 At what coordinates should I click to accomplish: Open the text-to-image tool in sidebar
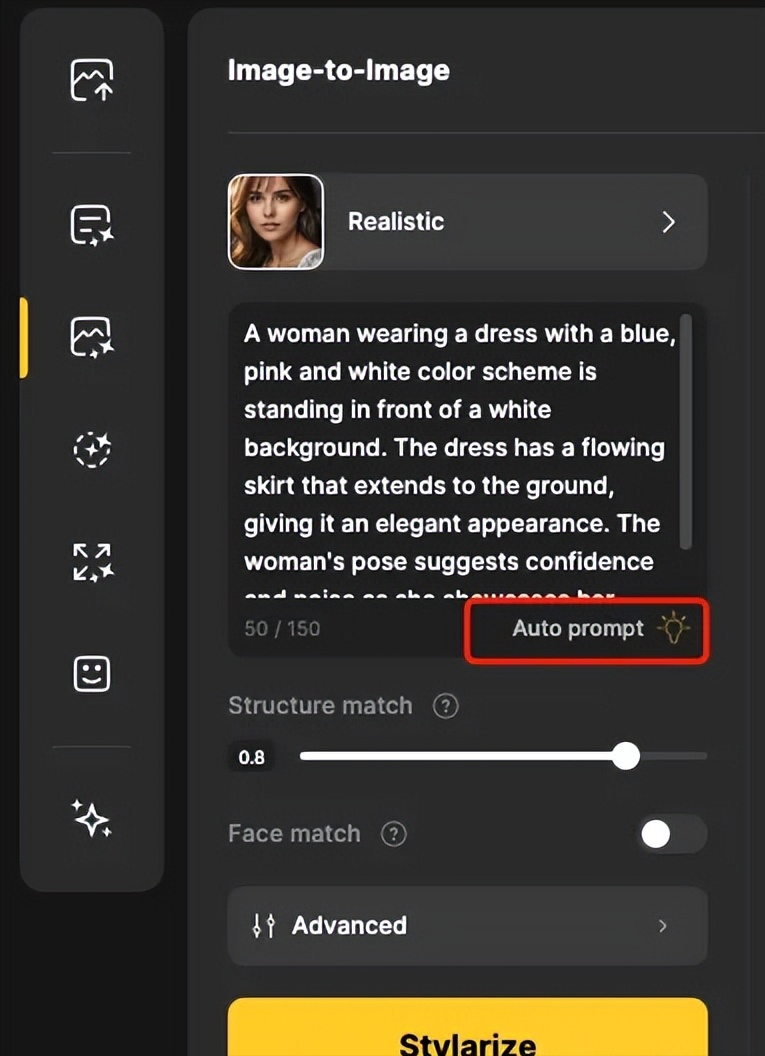tap(92, 224)
